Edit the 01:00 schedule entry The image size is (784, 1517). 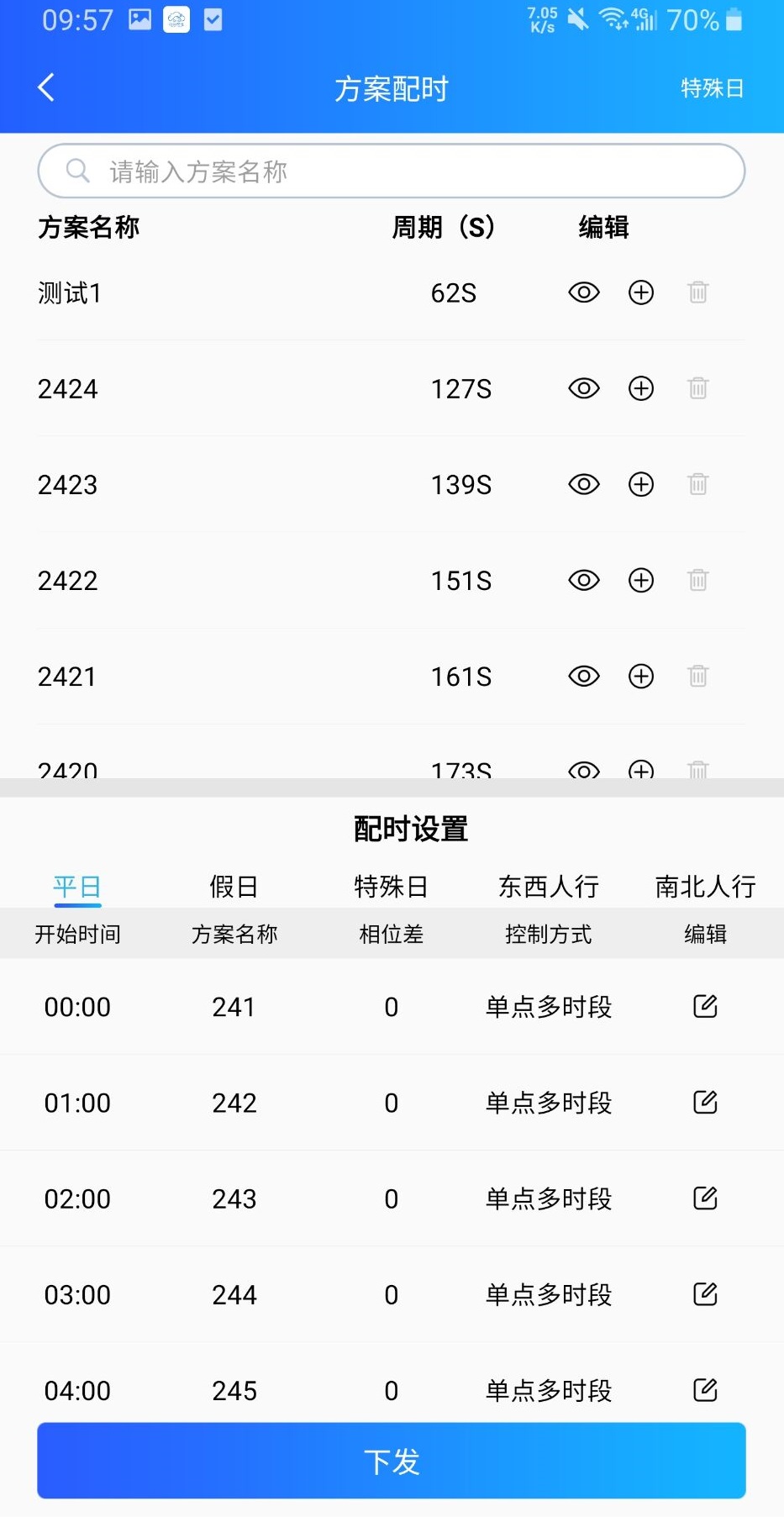point(705,1102)
